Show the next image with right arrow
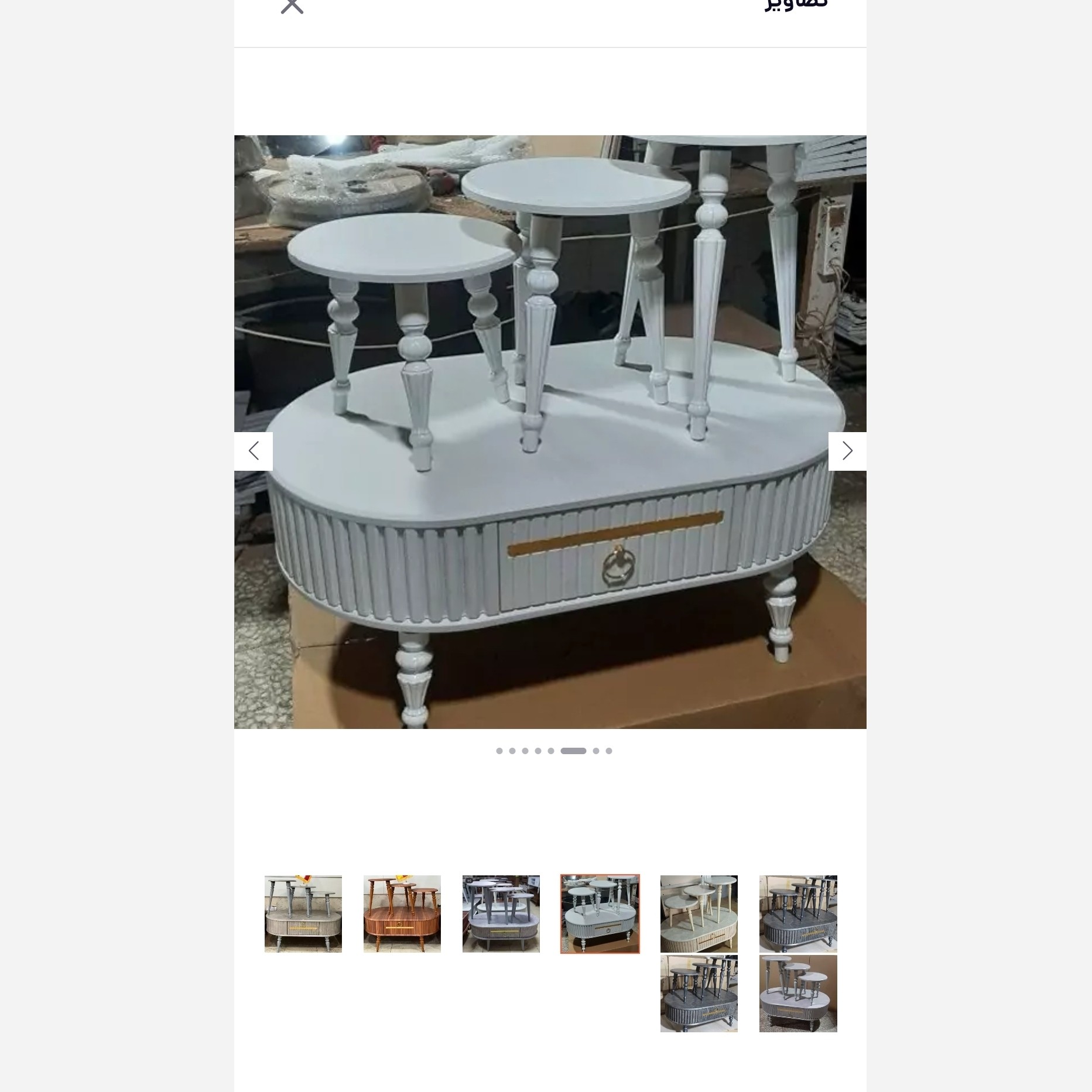 coord(847,451)
